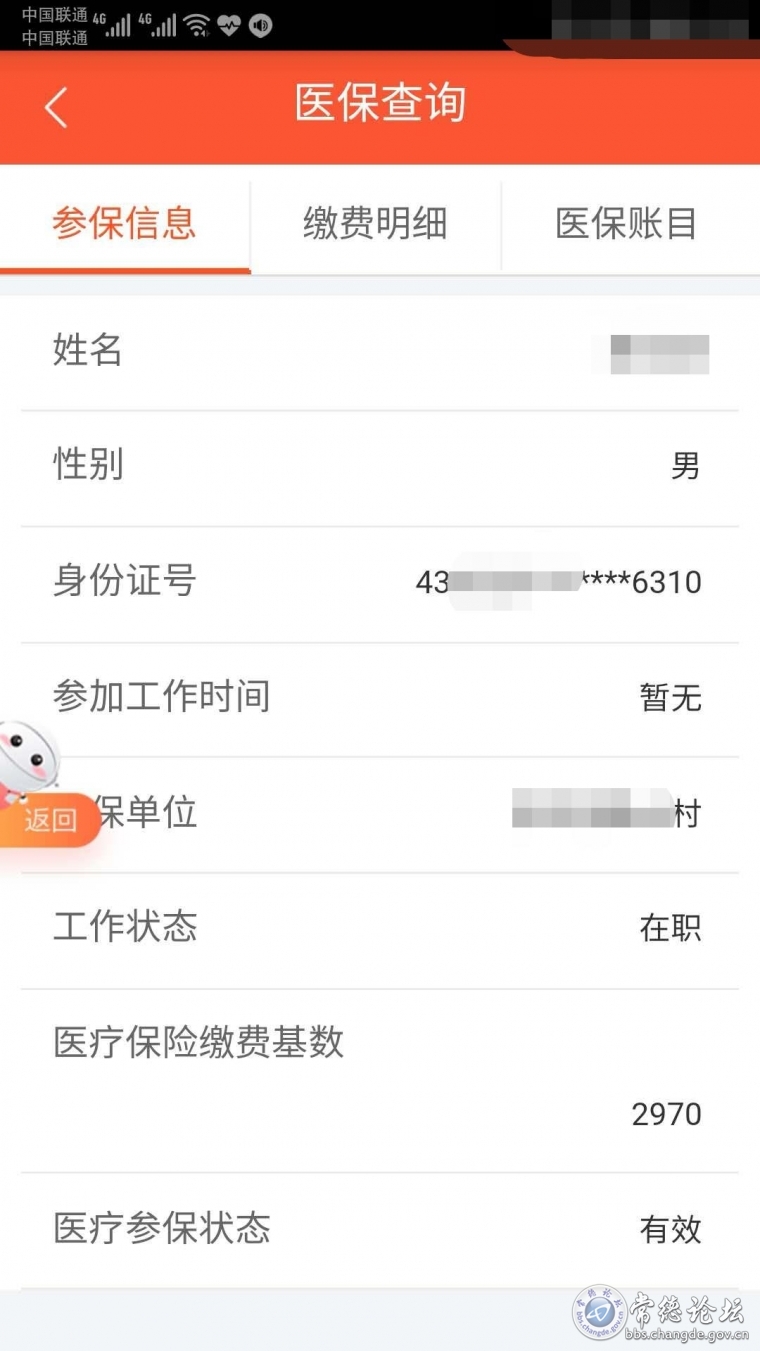Tap the floating 返回 button
The image size is (760, 1351).
(50, 820)
